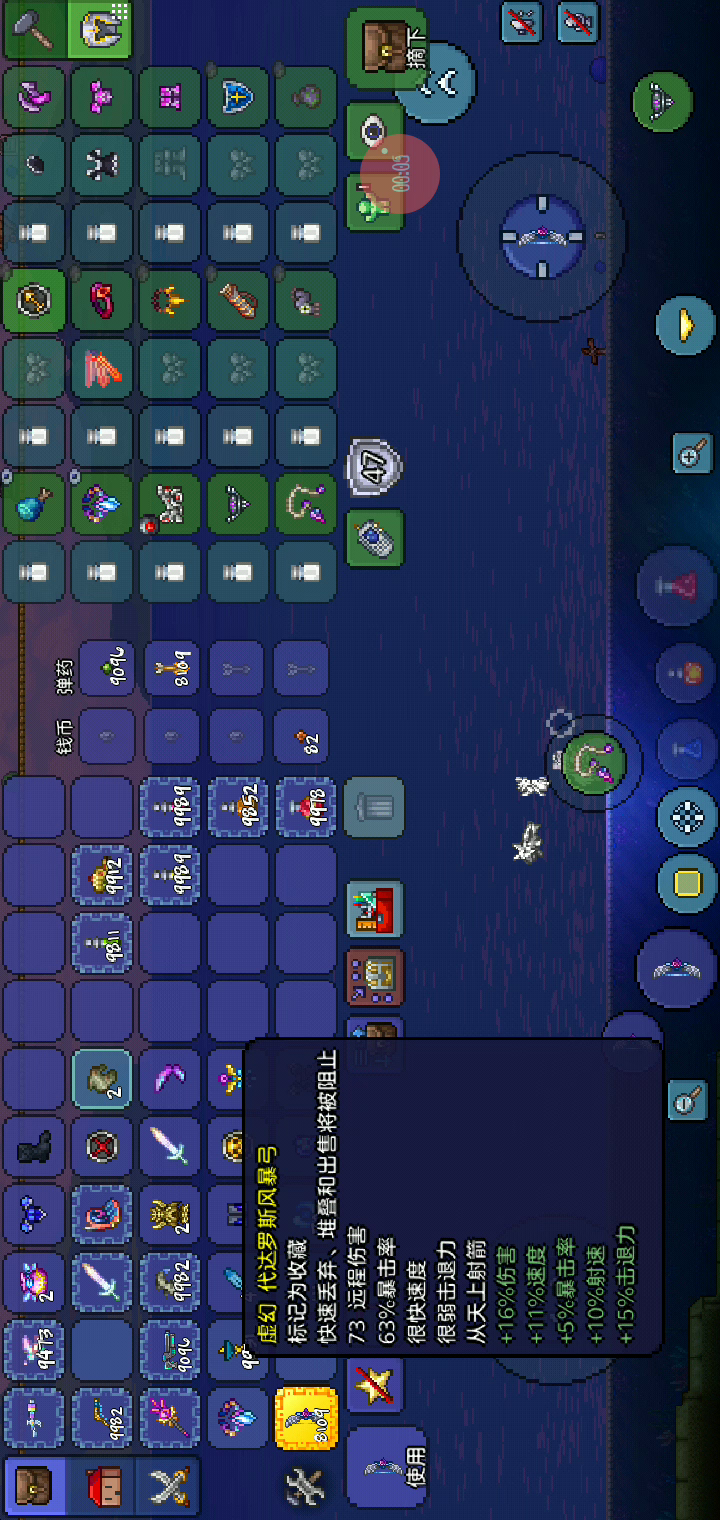Use the blue mana potion quick button
This screenshot has width=720, height=1520.
(687, 748)
